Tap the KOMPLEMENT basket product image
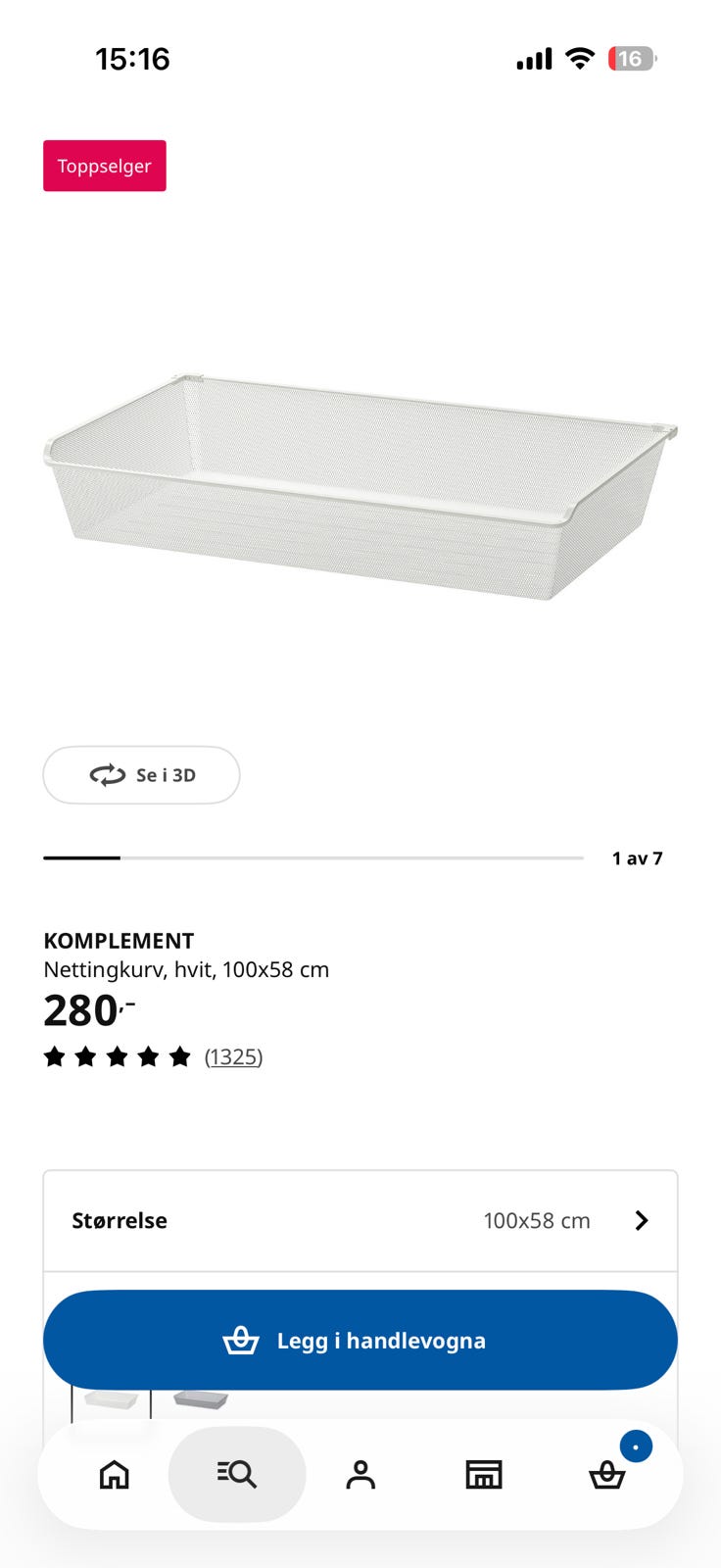This screenshot has width=721, height=1568. [360, 486]
